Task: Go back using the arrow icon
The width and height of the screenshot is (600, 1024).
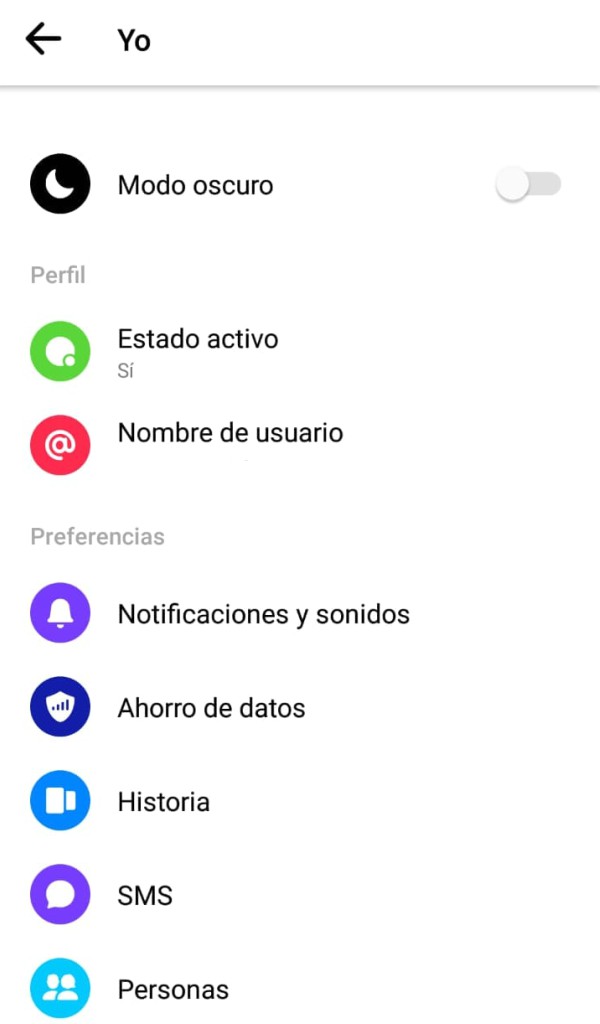Action: click(43, 40)
